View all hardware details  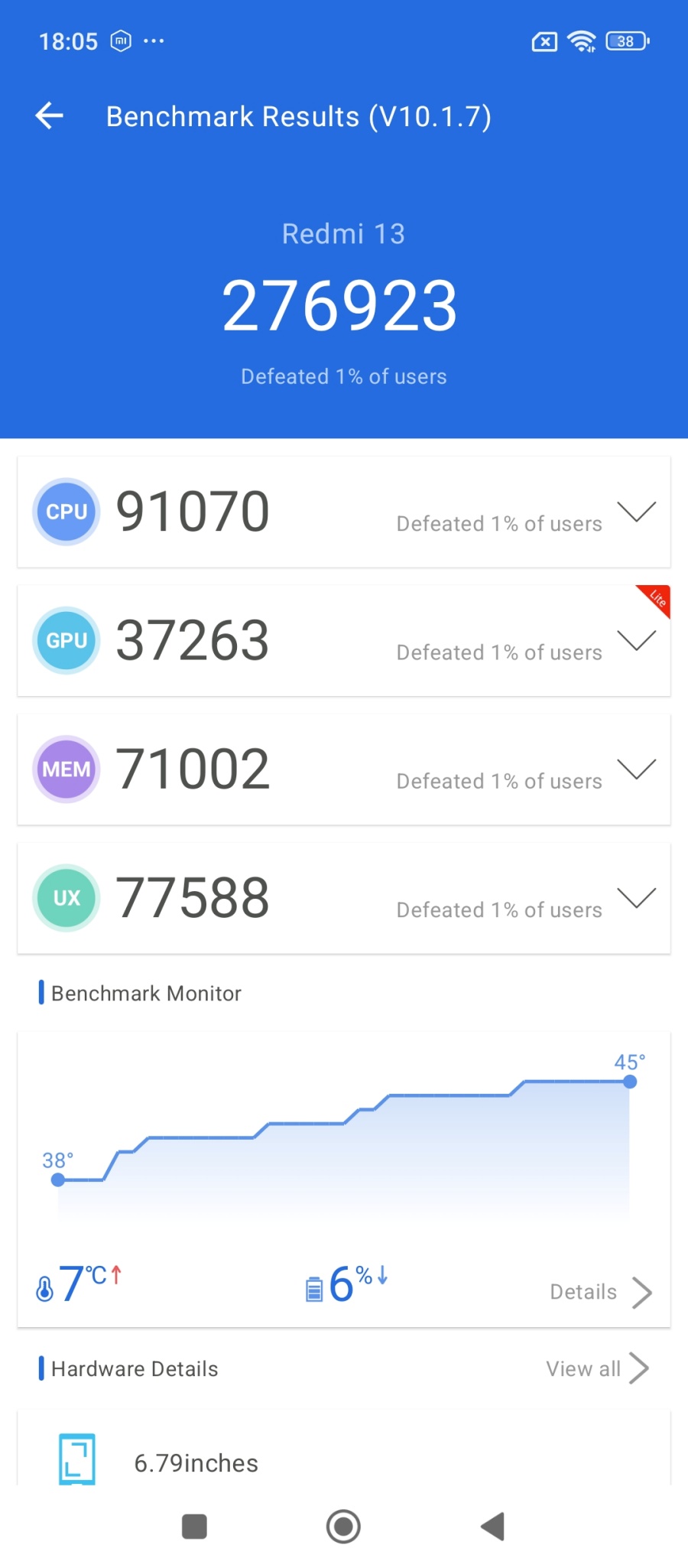pos(597,1368)
